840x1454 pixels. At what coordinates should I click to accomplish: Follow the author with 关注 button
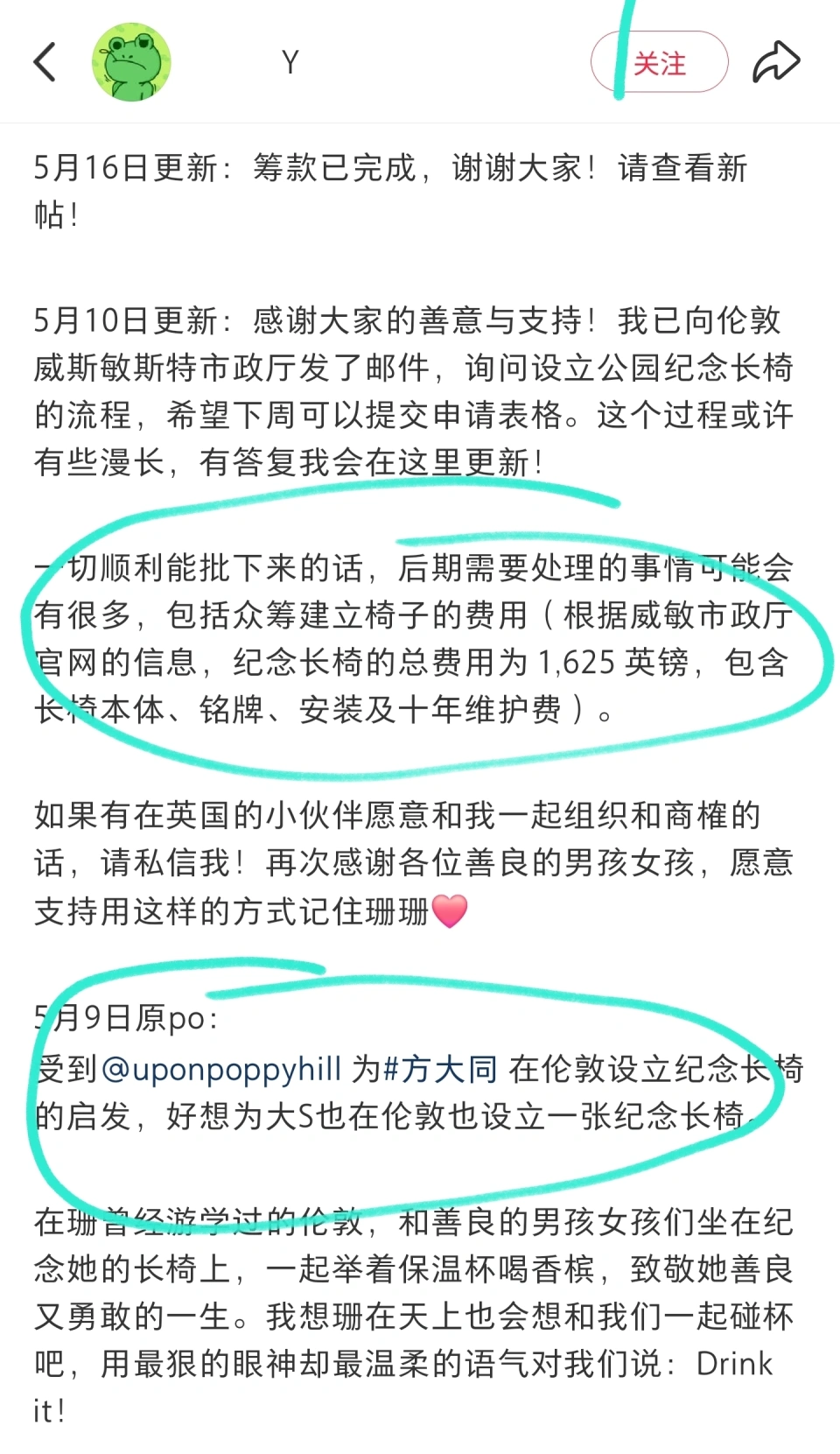coord(660,63)
